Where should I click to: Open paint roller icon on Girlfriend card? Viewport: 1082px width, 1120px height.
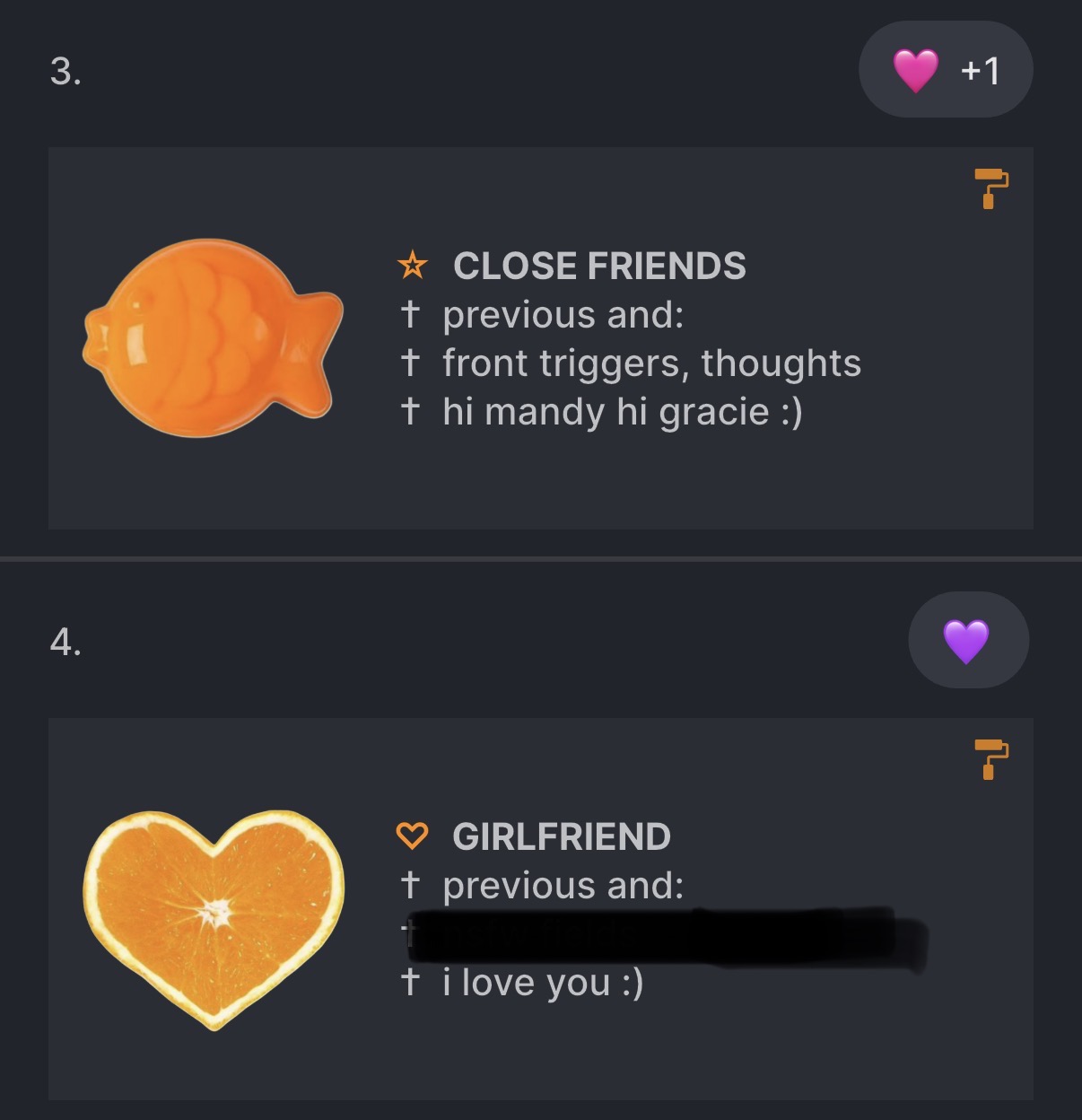pos(990,758)
